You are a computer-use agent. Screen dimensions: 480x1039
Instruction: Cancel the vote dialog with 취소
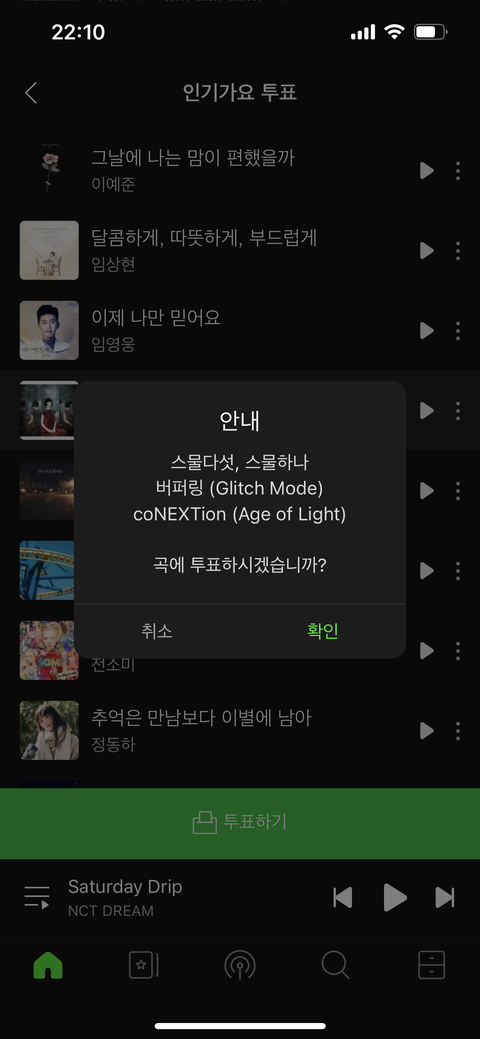click(x=157, y=631)
